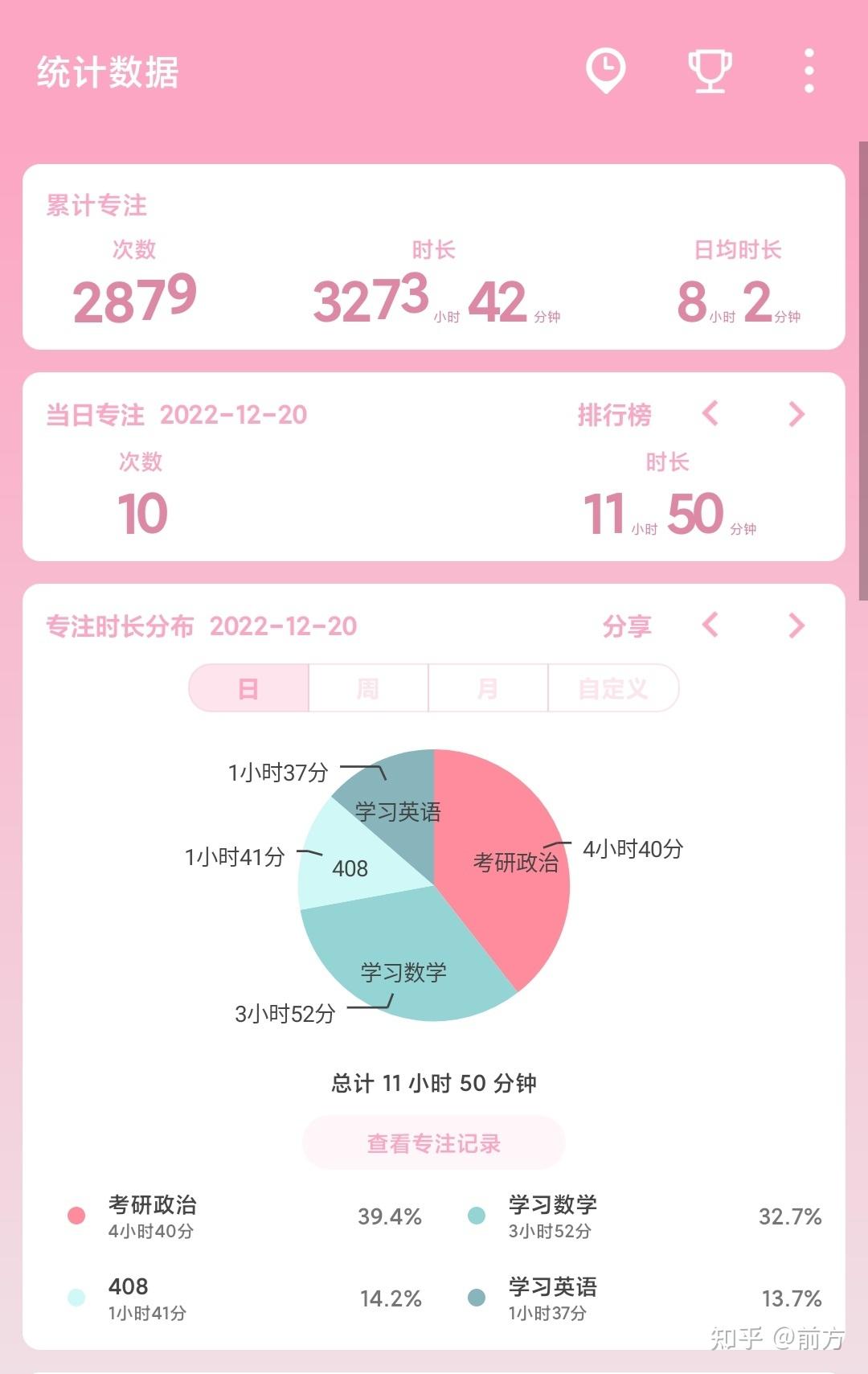
Task: Open the achievements trophy icon
Action: [710, 71]
